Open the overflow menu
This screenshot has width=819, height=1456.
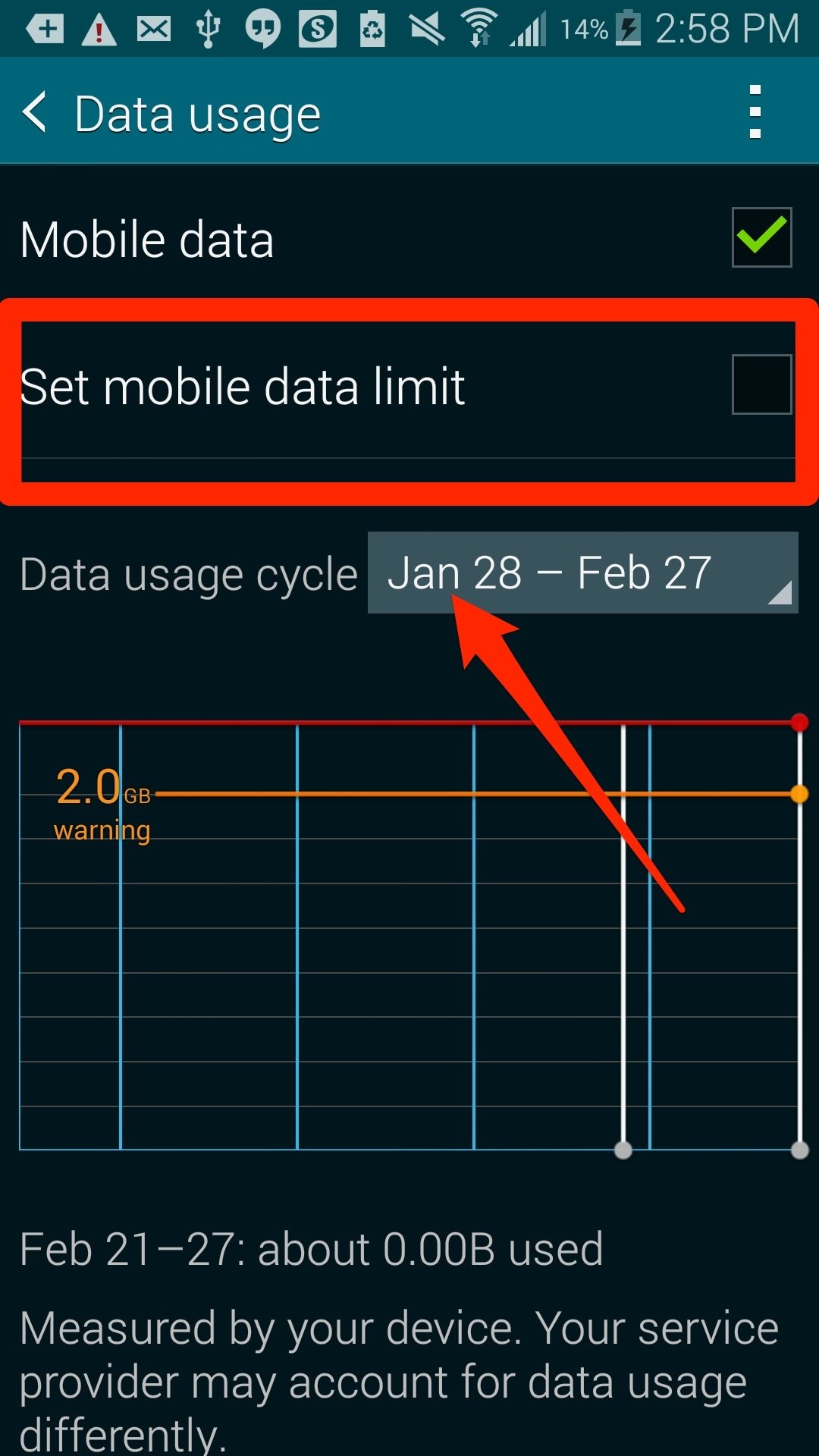[755, 112]
